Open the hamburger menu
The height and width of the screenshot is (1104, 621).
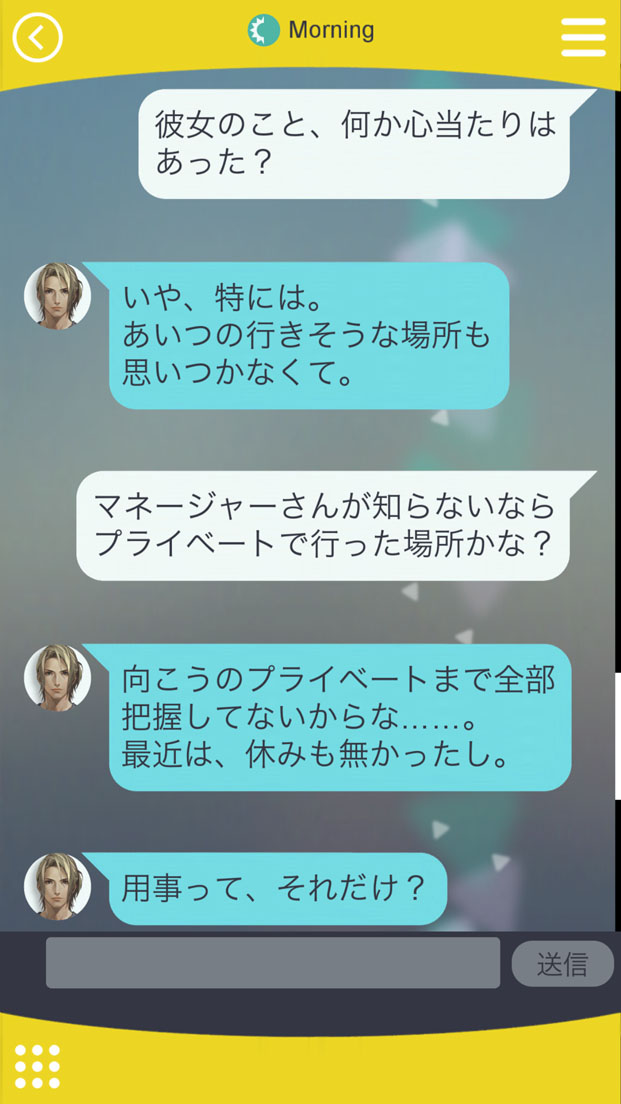(x=583, y=37)
